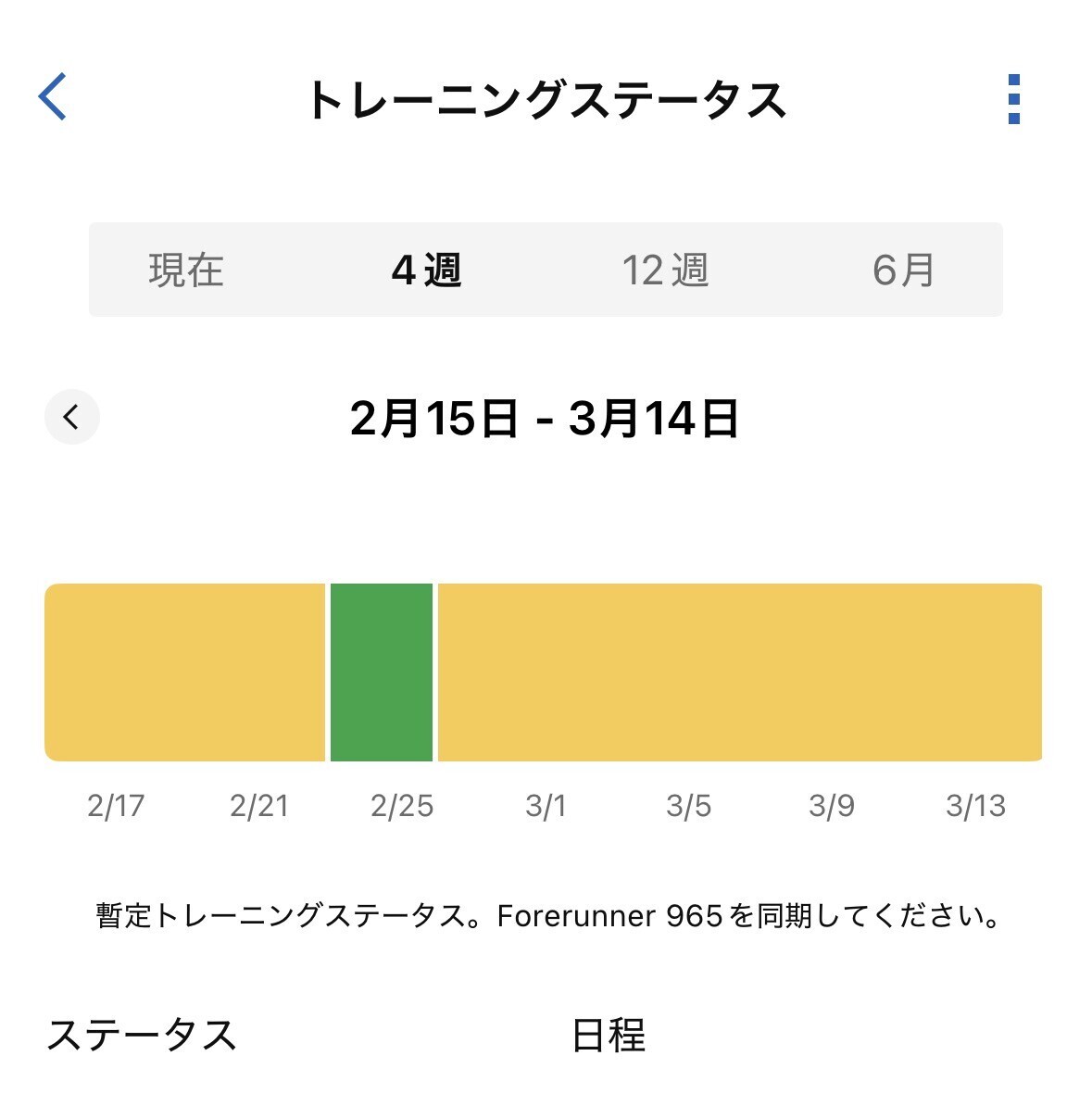Show the 6月 range
Viewport: 1092px width, 1106px height.
(904, 270)
